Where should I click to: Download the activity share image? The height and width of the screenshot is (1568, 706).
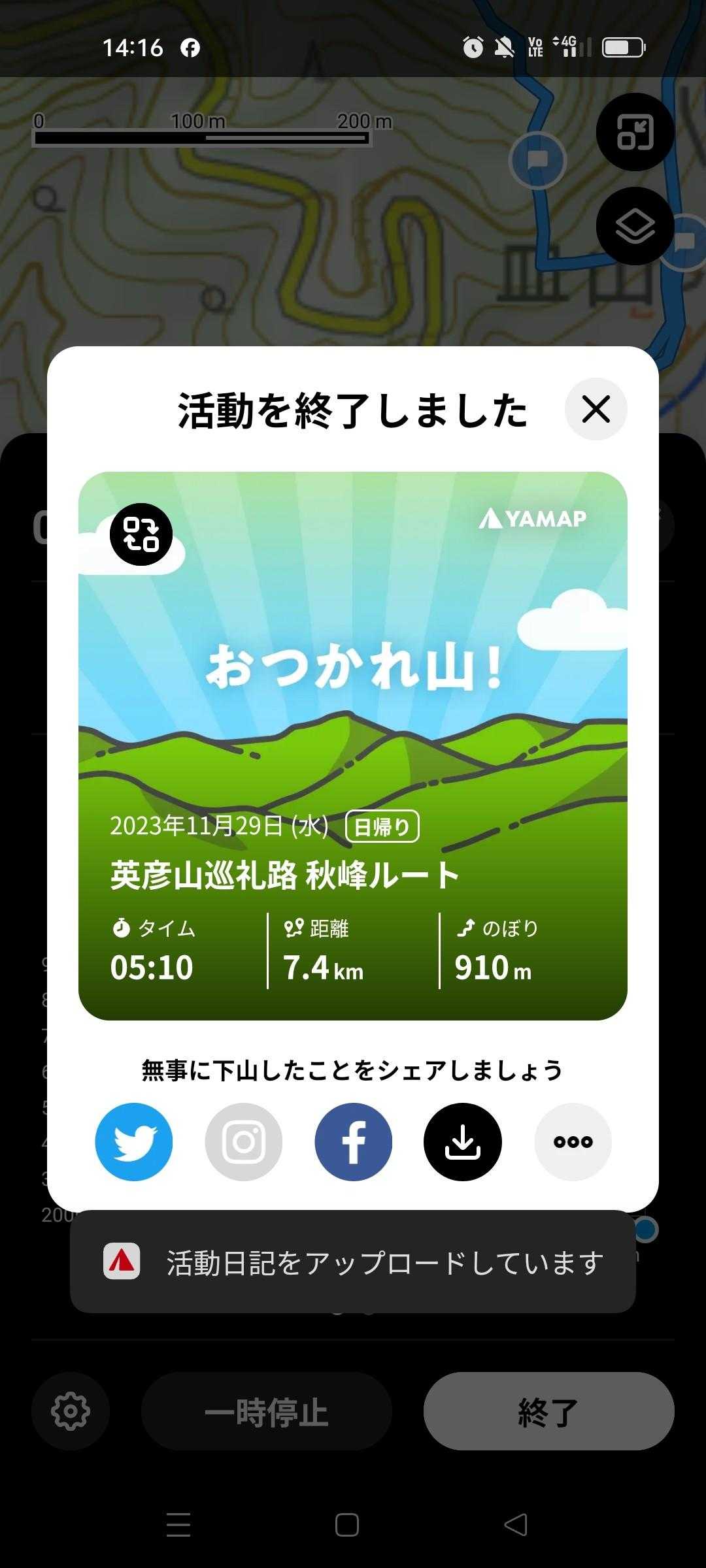click(463, 1141)
